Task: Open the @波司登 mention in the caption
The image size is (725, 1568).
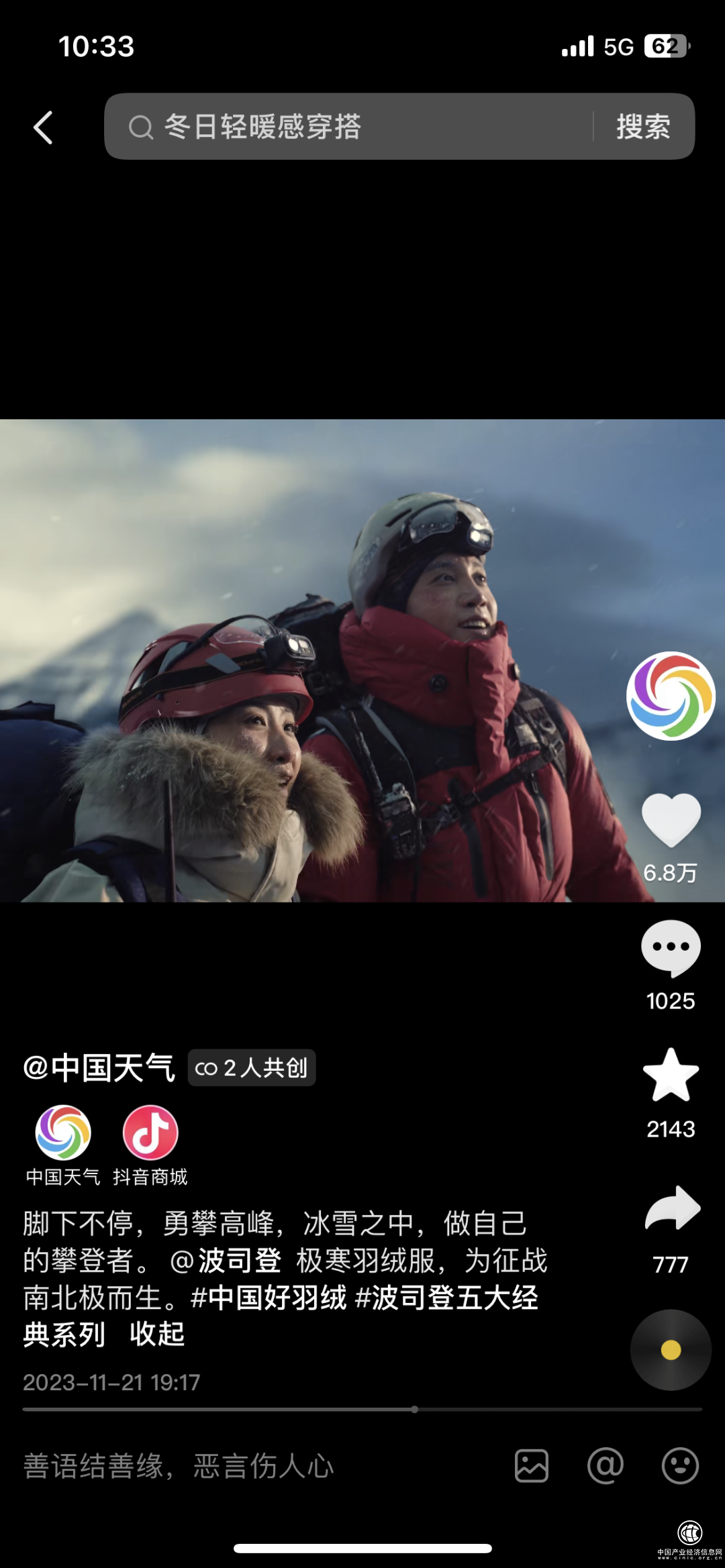Action: (x=226, y=1261)
